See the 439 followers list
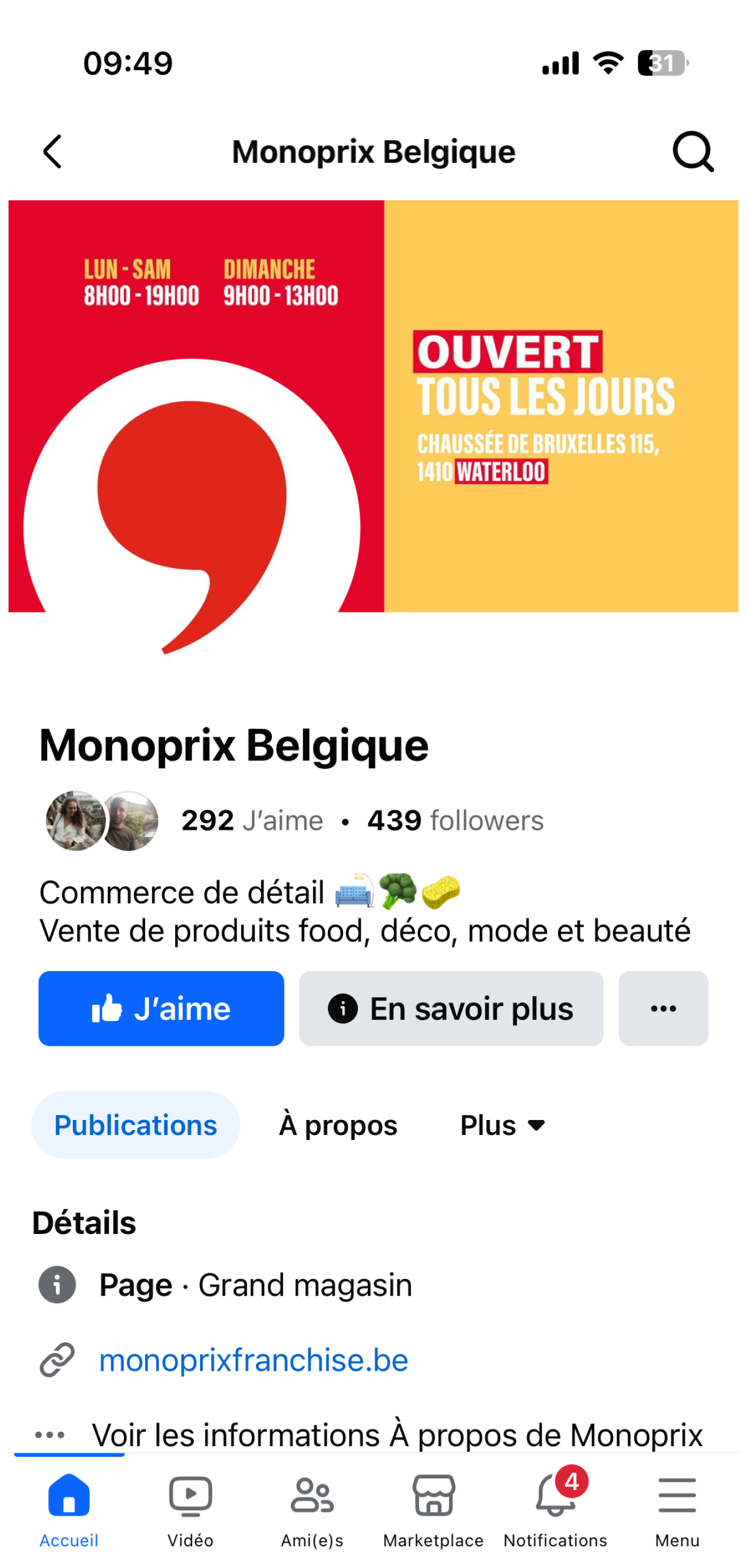Image resolution: width=747 pixels, height=1568 pixels. (455, 820)
